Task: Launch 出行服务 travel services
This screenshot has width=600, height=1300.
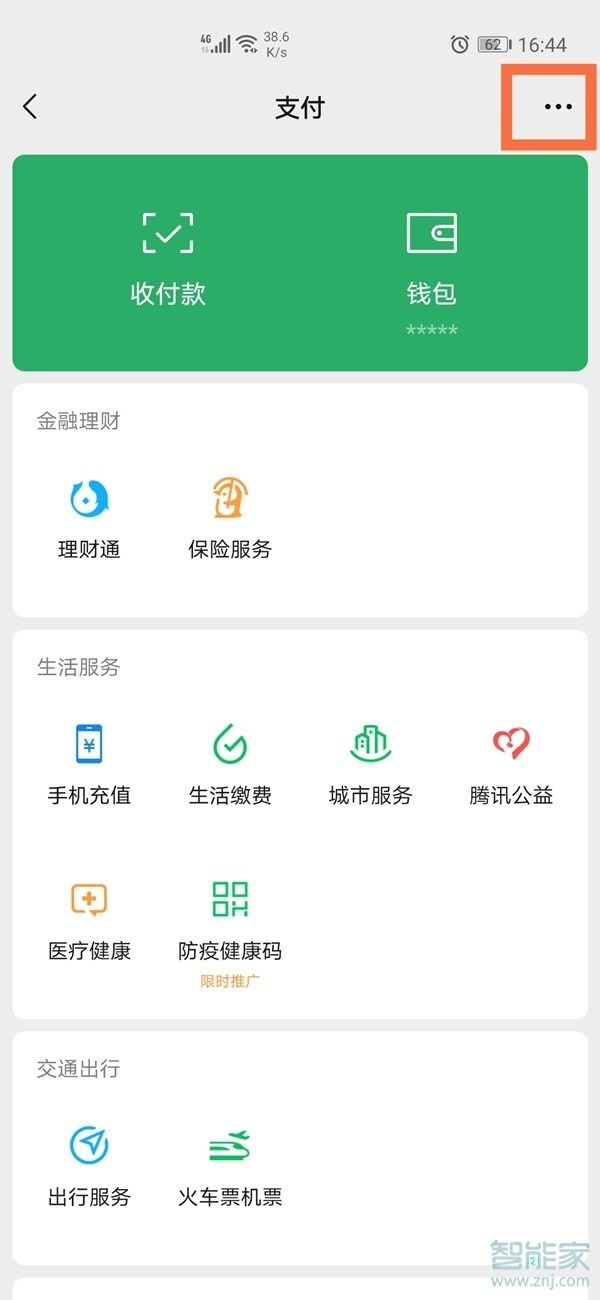Action: click(89, 1166)
